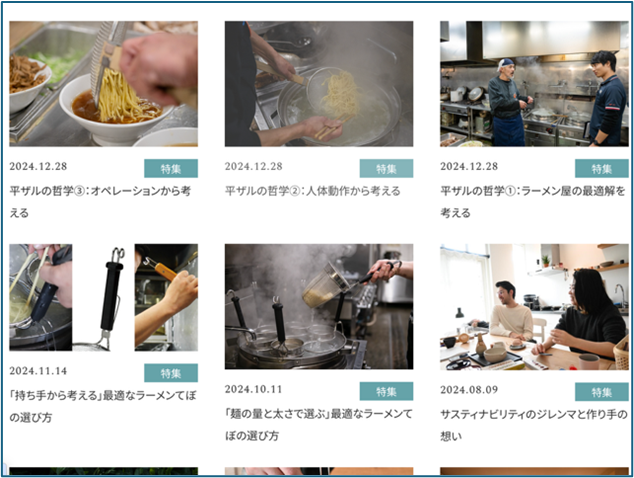Open article サスティナビリティのジレンマと作り手の想い

point(533,413)
